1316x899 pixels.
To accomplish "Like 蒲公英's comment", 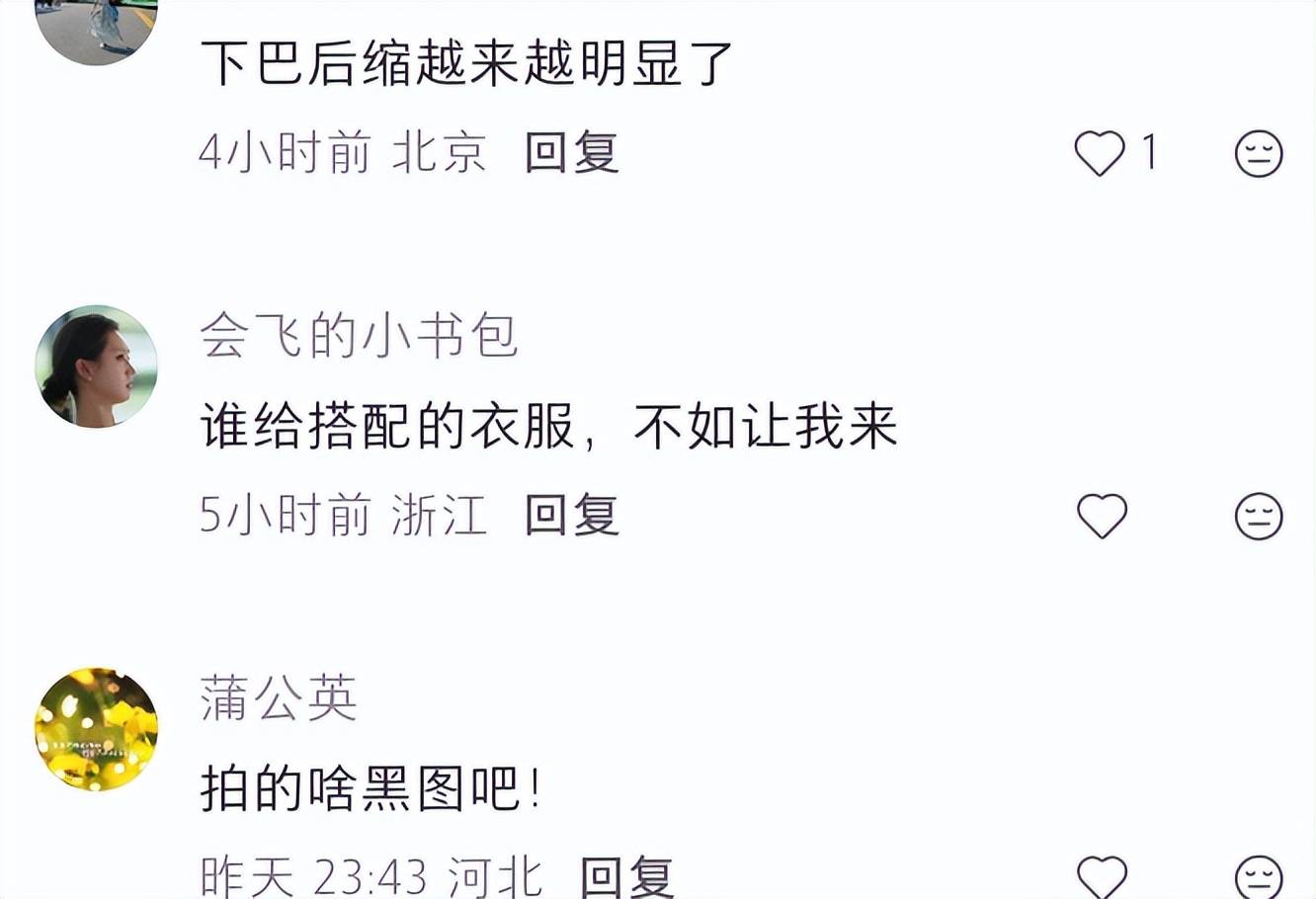I will [1101, 877].
